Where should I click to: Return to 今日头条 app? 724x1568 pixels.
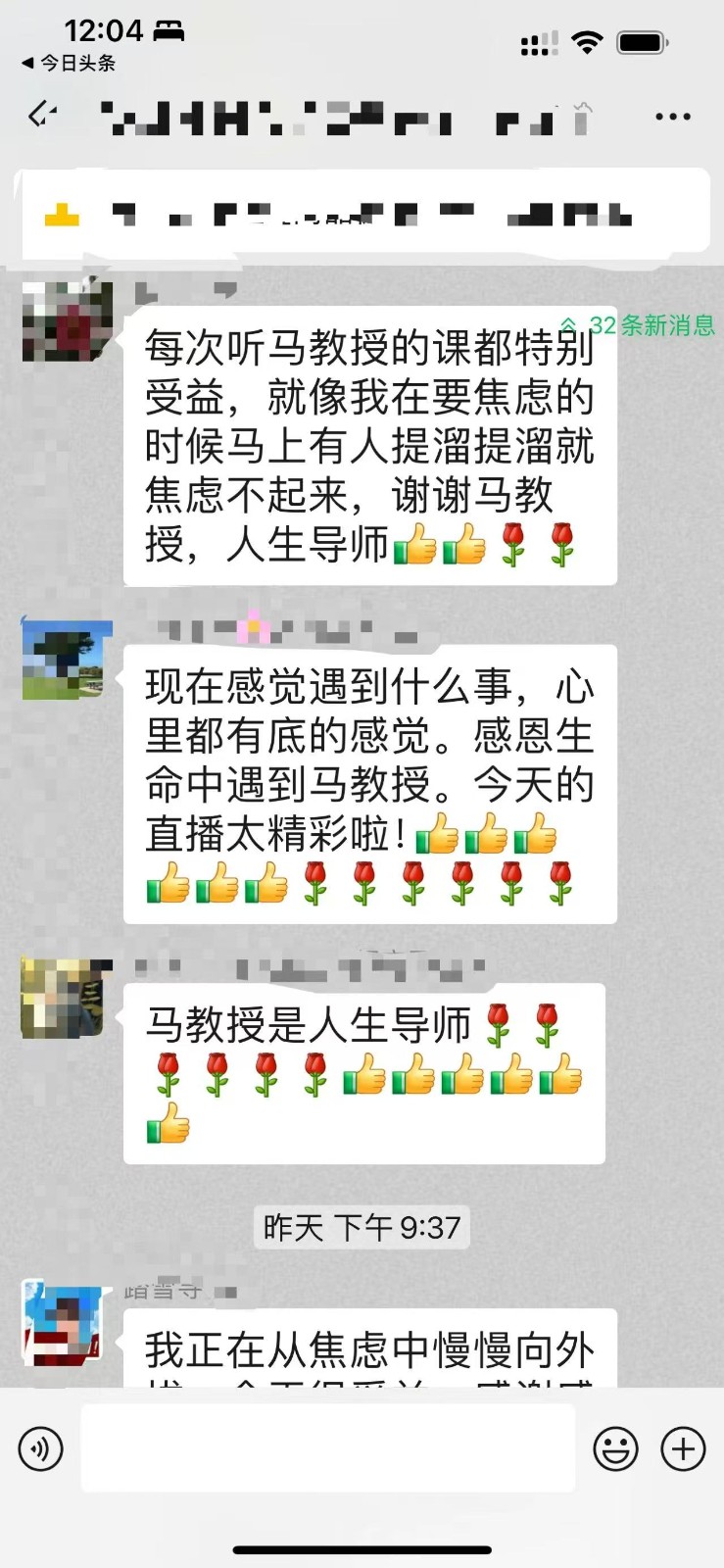(x=69, y=63)
